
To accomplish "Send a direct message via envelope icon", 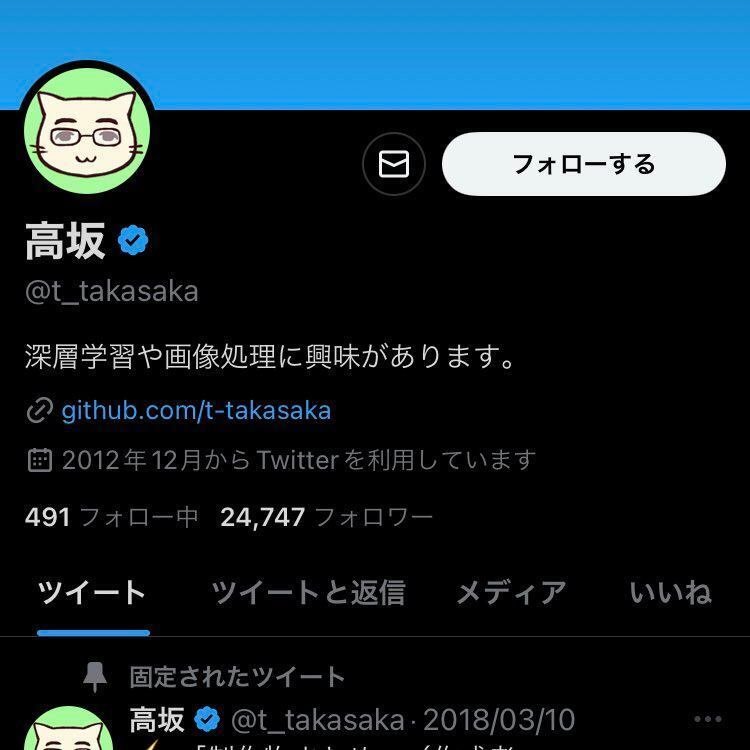I will tap(394, 164).
